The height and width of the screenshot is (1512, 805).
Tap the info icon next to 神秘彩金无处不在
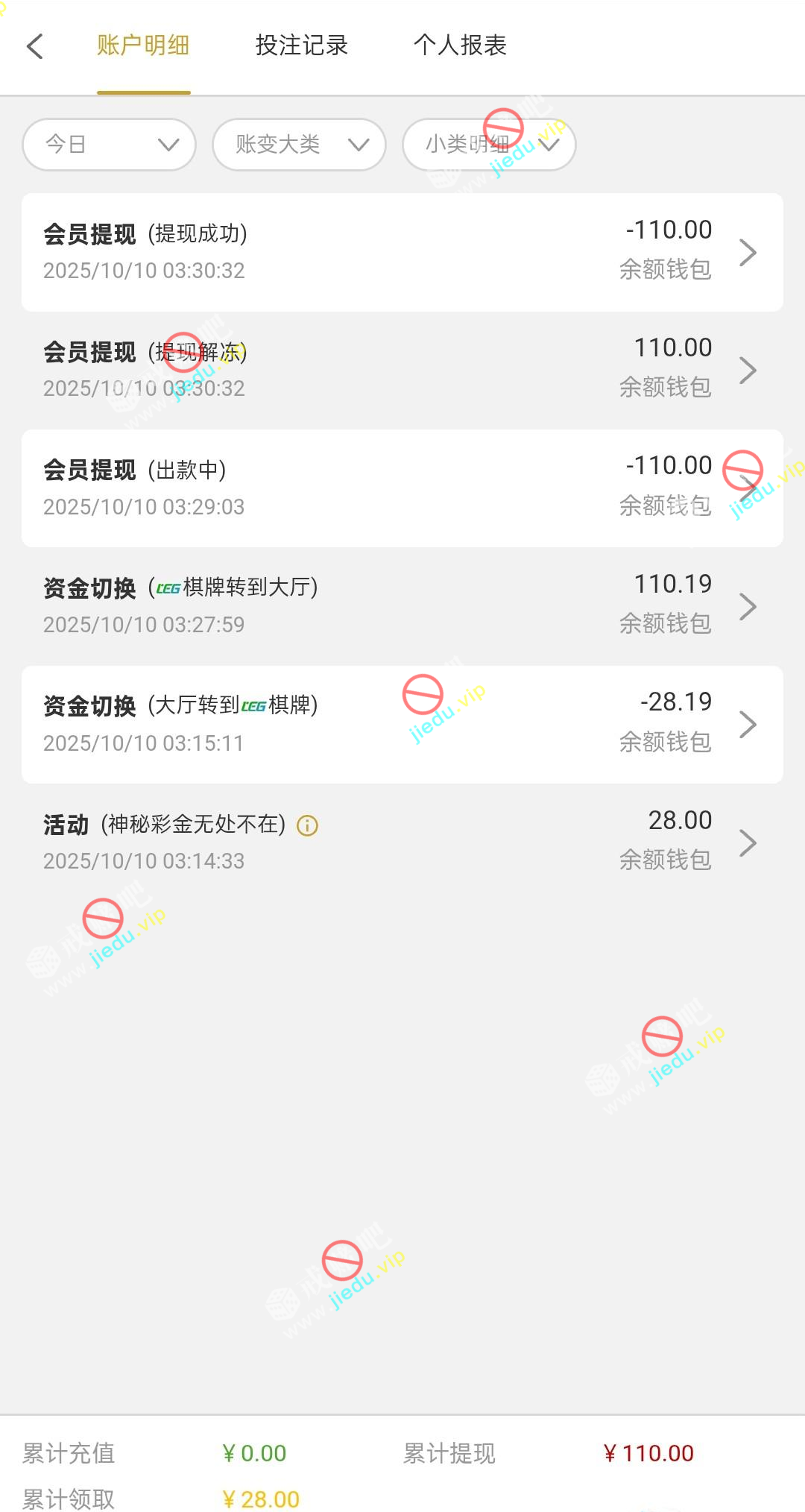coord(307,825)
